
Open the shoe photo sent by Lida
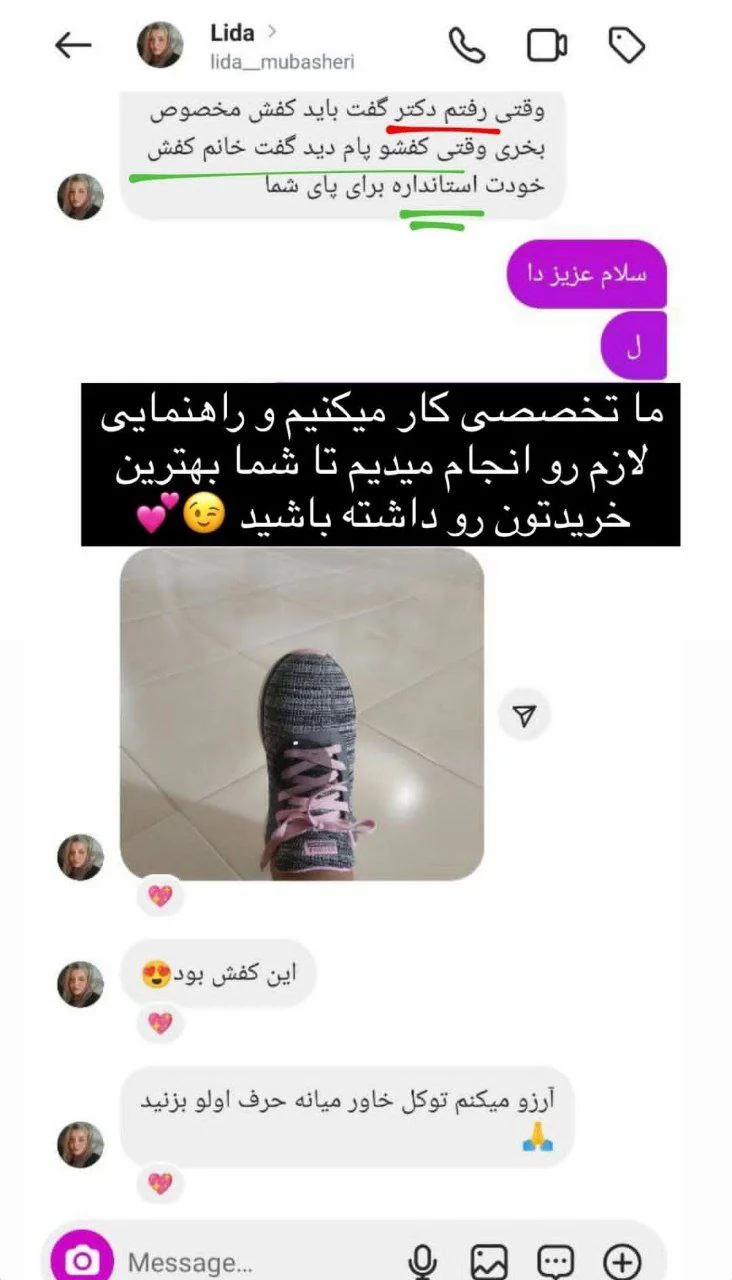[x=301, y=714]
